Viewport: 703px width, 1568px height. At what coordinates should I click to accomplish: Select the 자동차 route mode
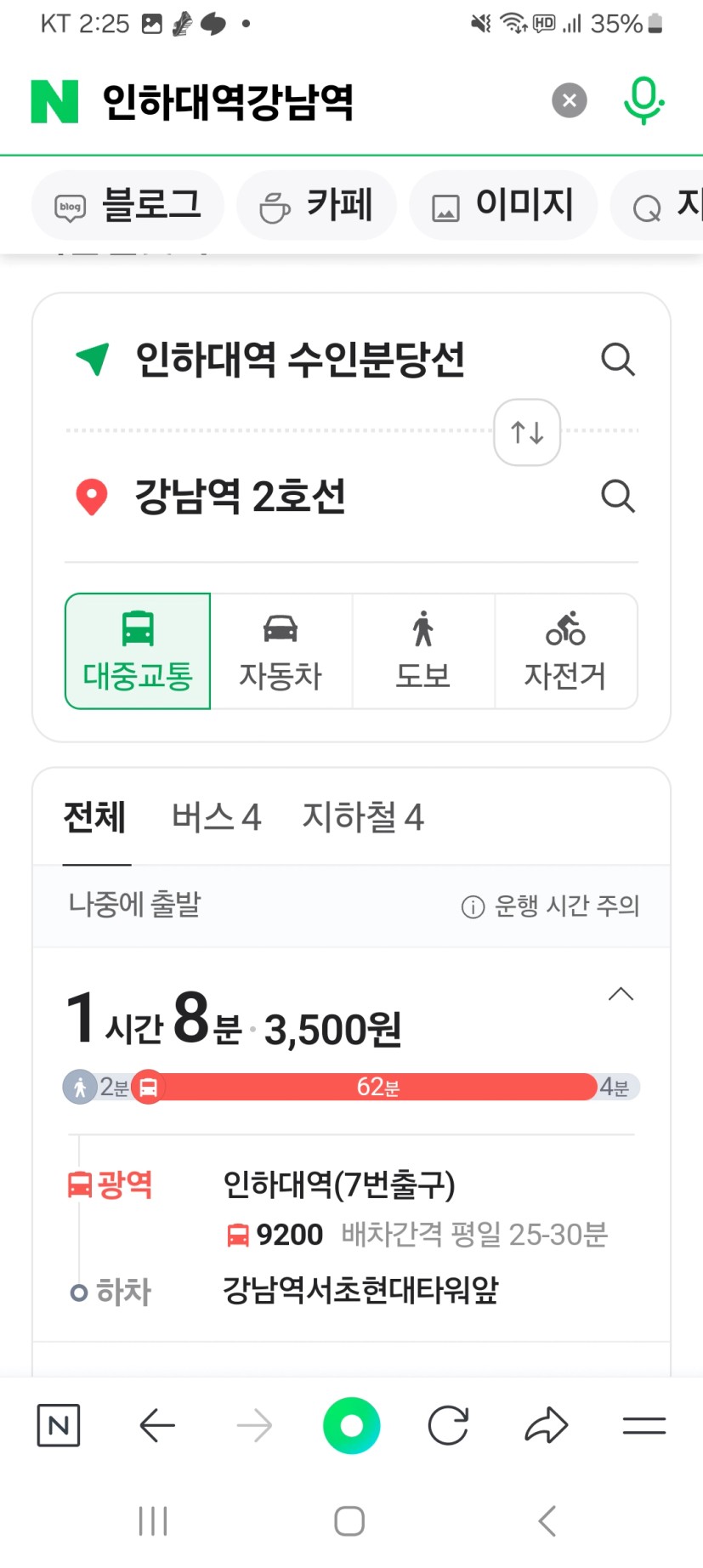point(281,651)
